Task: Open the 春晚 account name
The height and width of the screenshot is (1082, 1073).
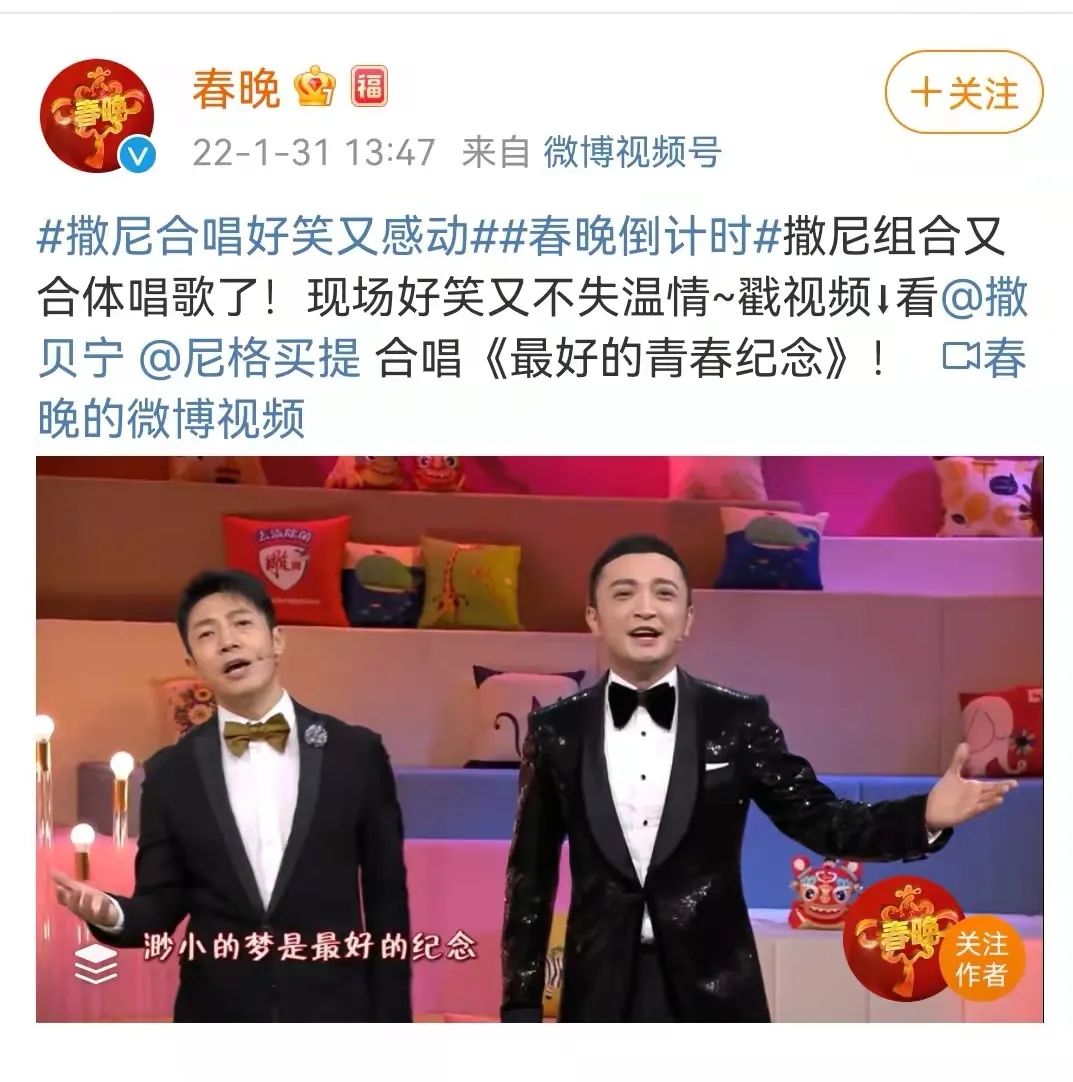Action: coord(236,90)
